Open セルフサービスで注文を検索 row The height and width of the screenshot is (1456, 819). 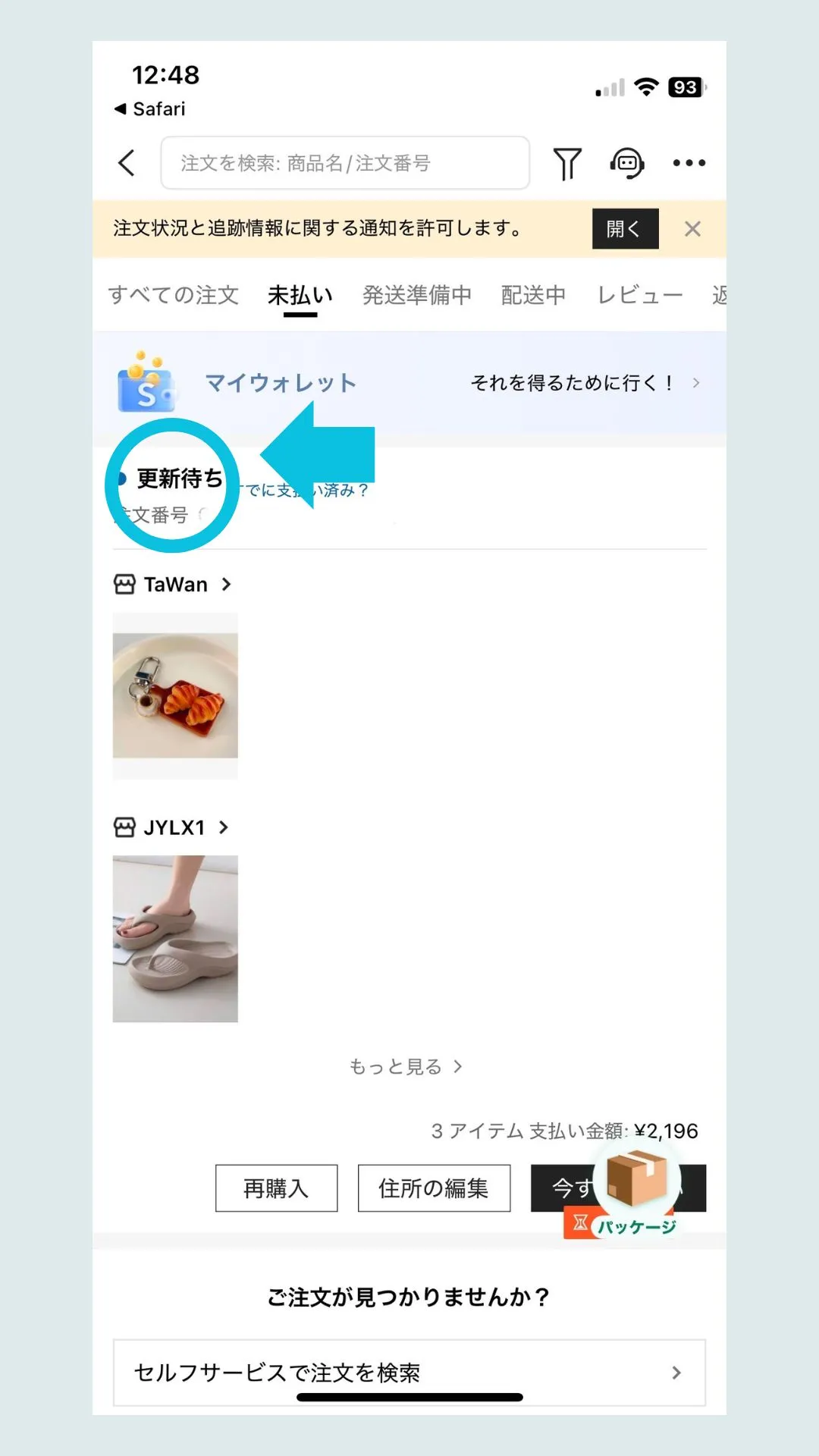click(409, 1373)
